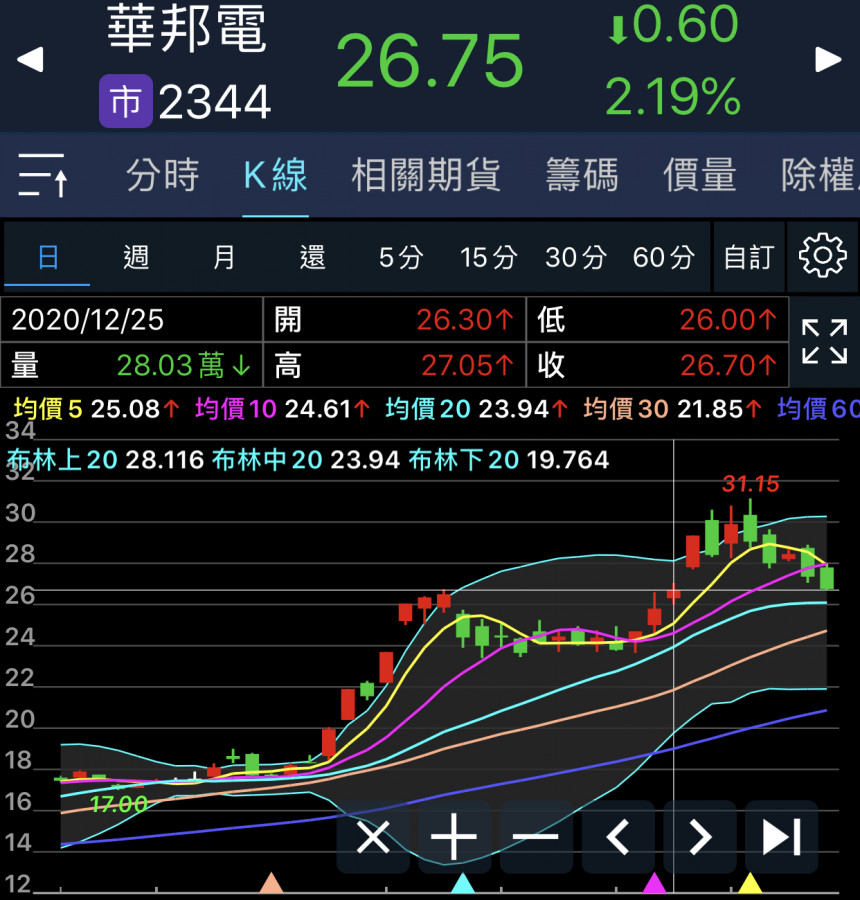The image size is (860, 900).
Task: Switch to the 籌碼 tab
Action: (581, 176)
